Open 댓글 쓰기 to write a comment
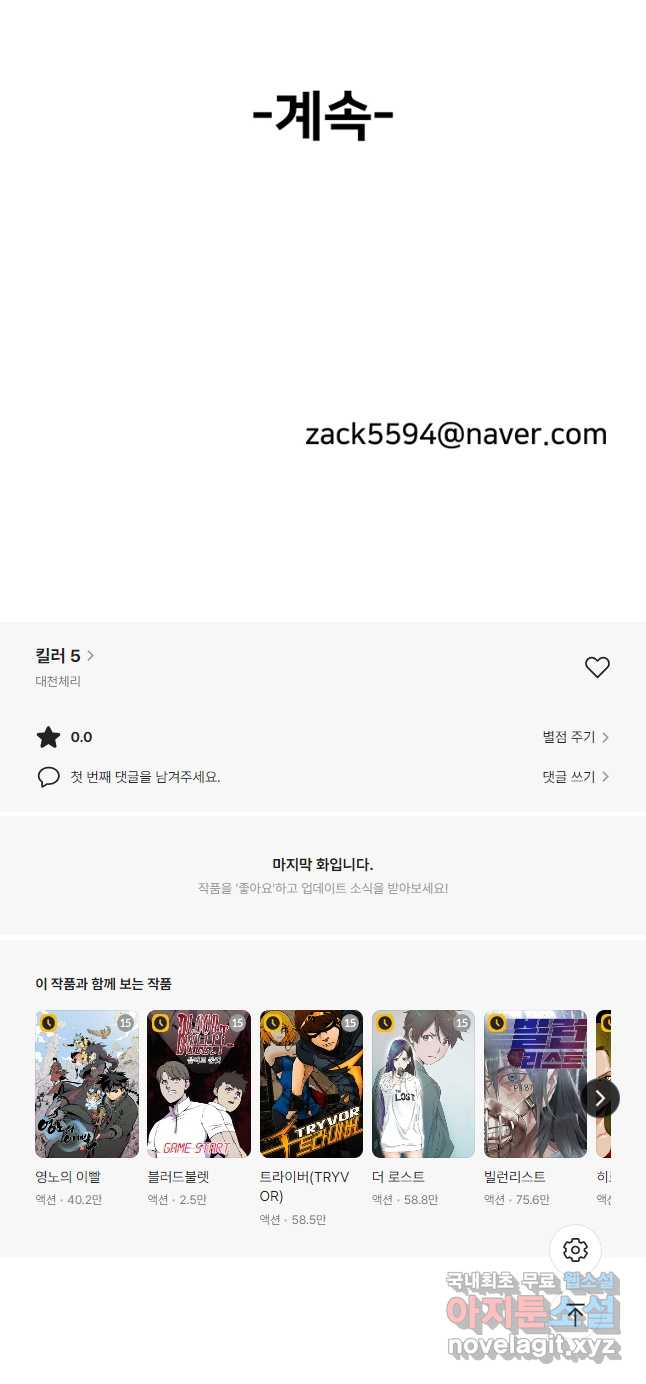Screen dimensions: 646x1384 (576, 777)
